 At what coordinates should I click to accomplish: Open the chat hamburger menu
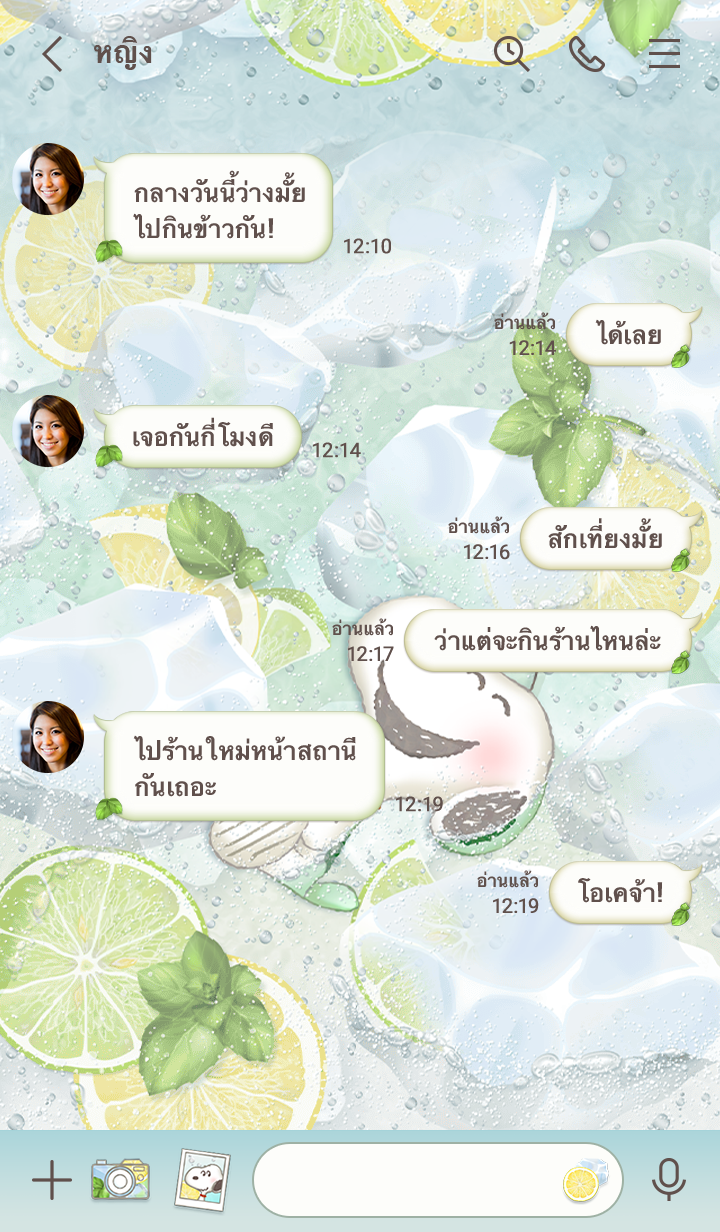664,54
